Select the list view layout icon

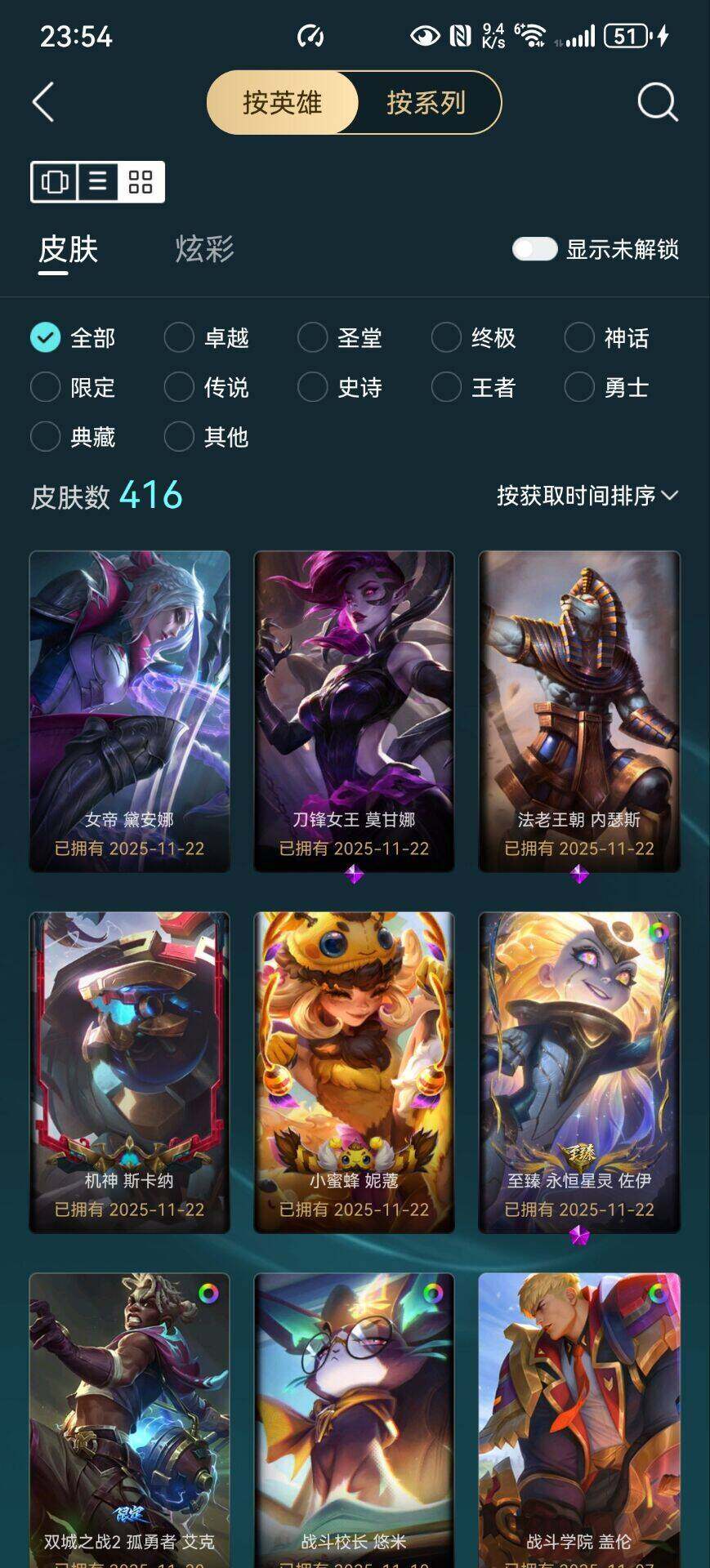coord(98,181)
